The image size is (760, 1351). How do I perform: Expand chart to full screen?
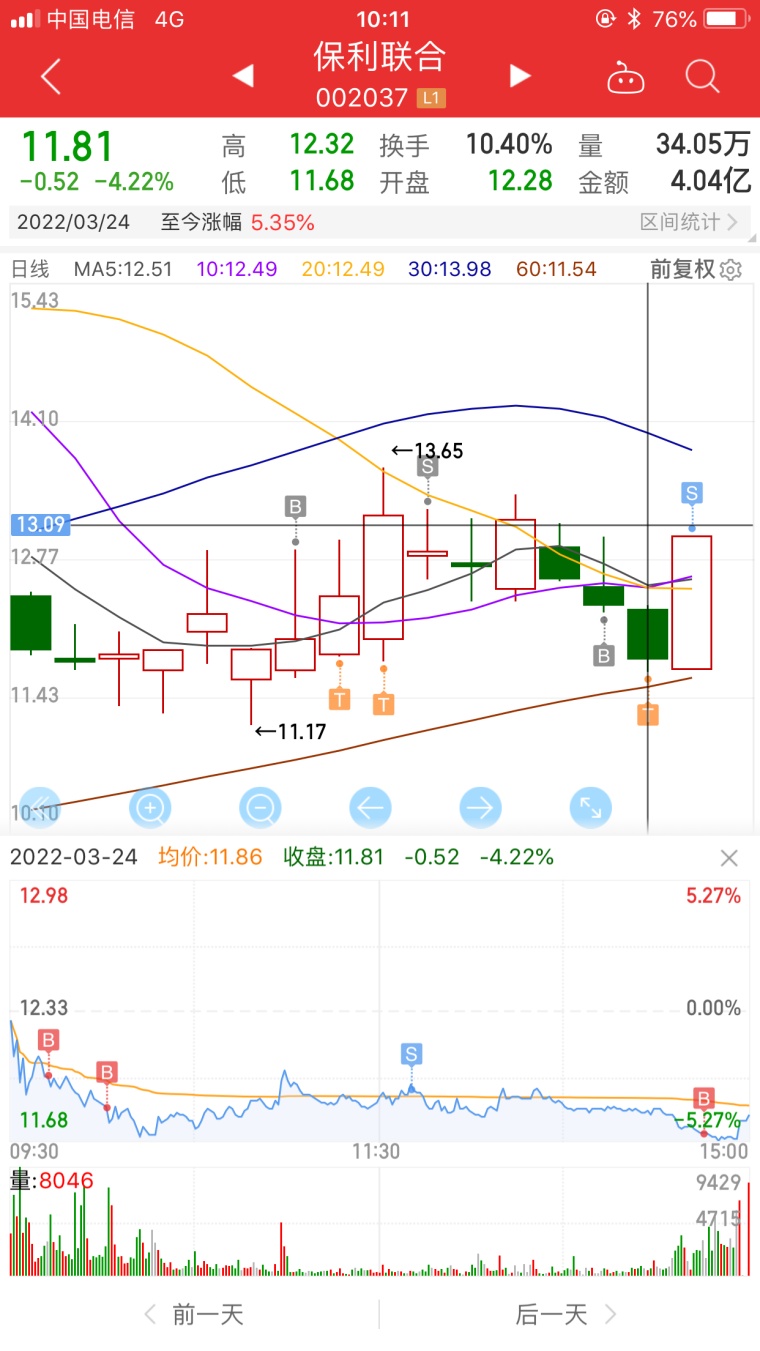point(591,808)
